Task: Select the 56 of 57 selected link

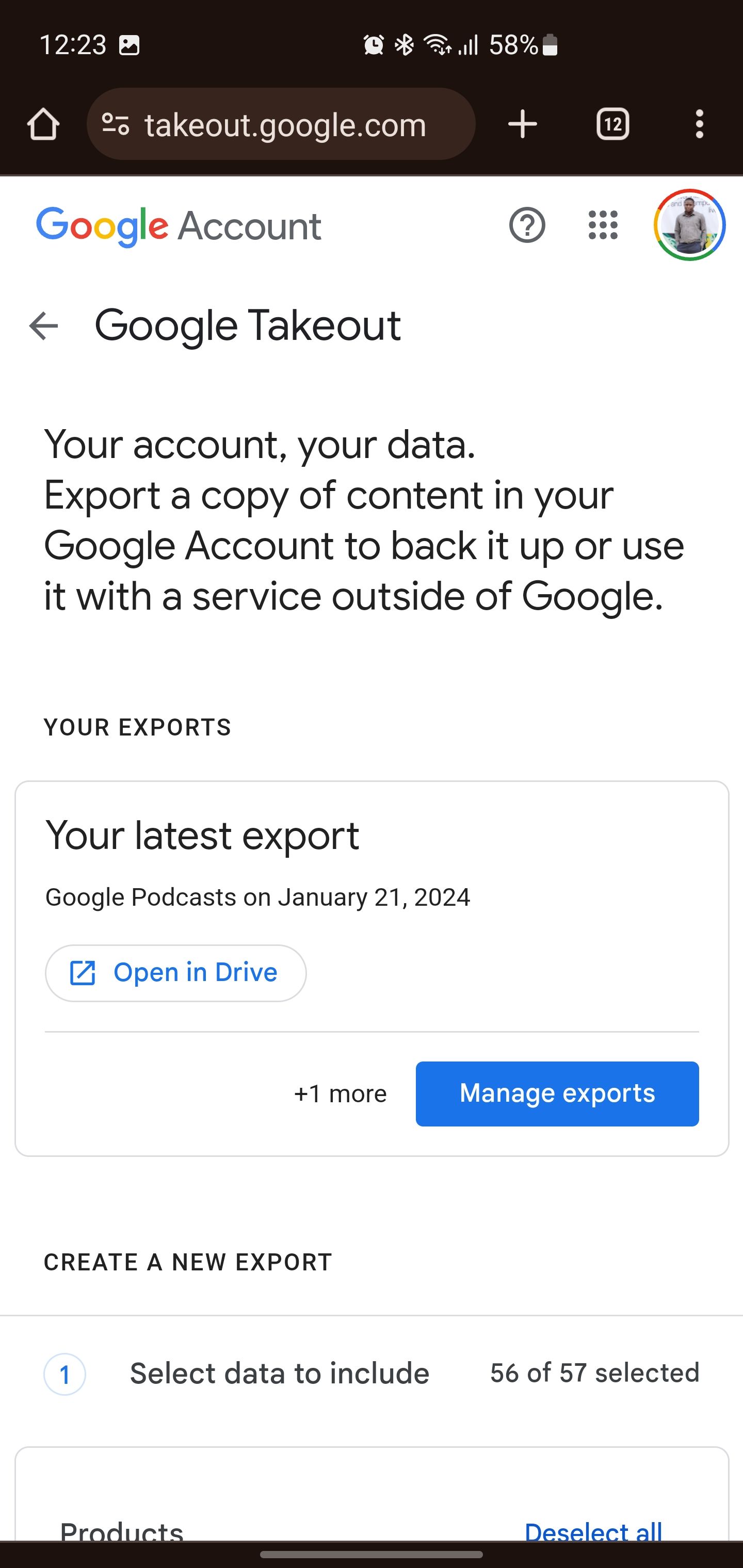Action: (x=594, y=1372)
